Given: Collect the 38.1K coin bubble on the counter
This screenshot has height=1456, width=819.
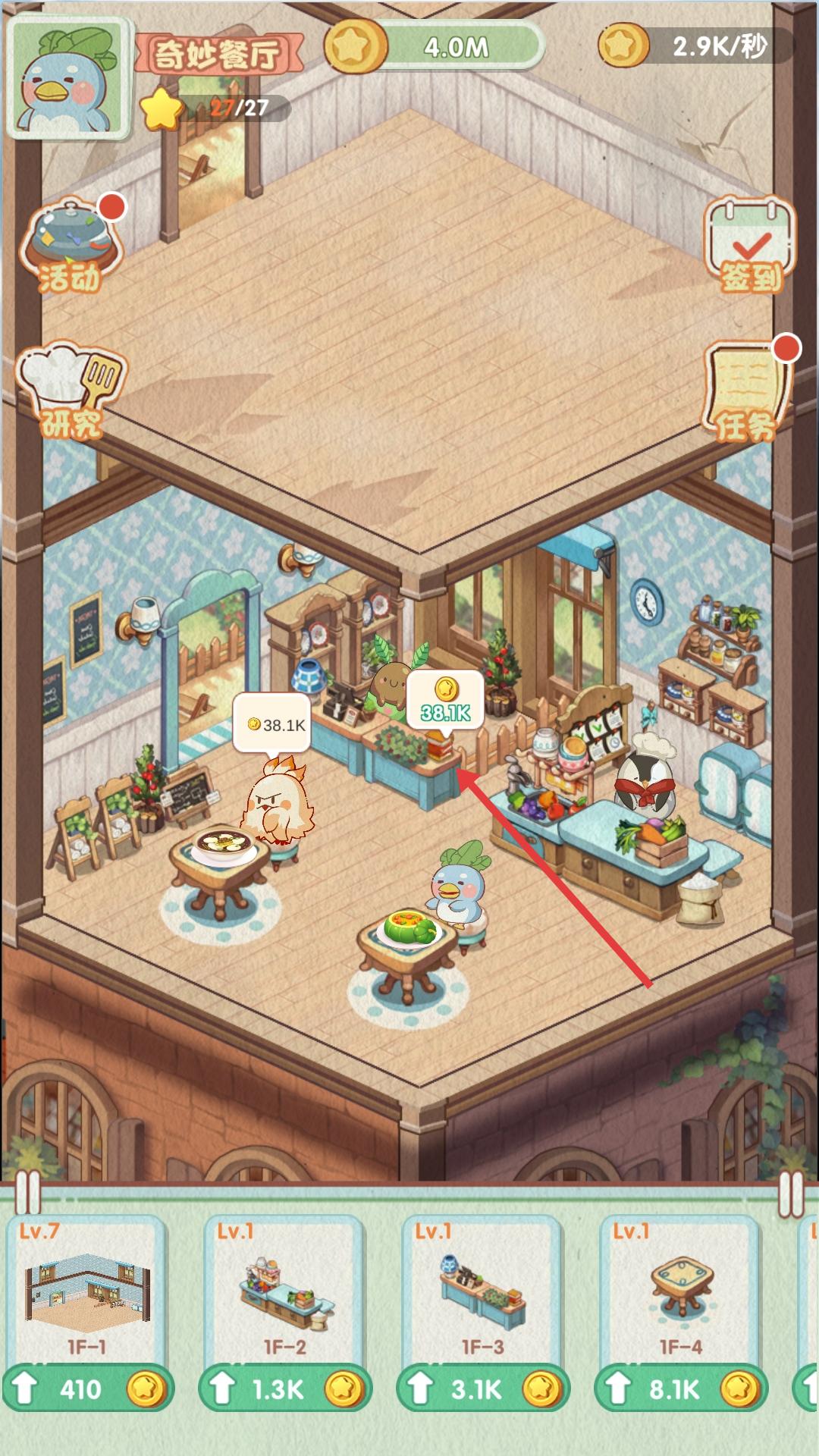Looking at the screenshot, I should point(445,701).
